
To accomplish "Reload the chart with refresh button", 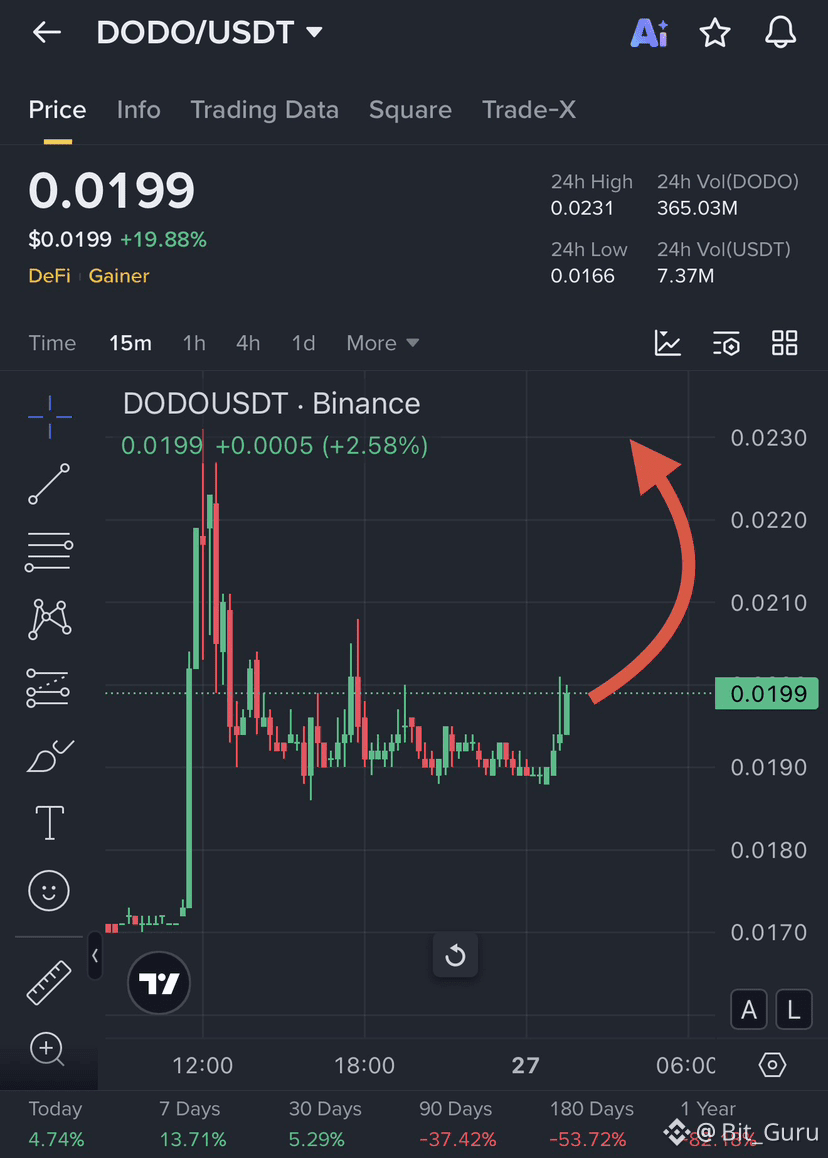I will coord(455,956).
